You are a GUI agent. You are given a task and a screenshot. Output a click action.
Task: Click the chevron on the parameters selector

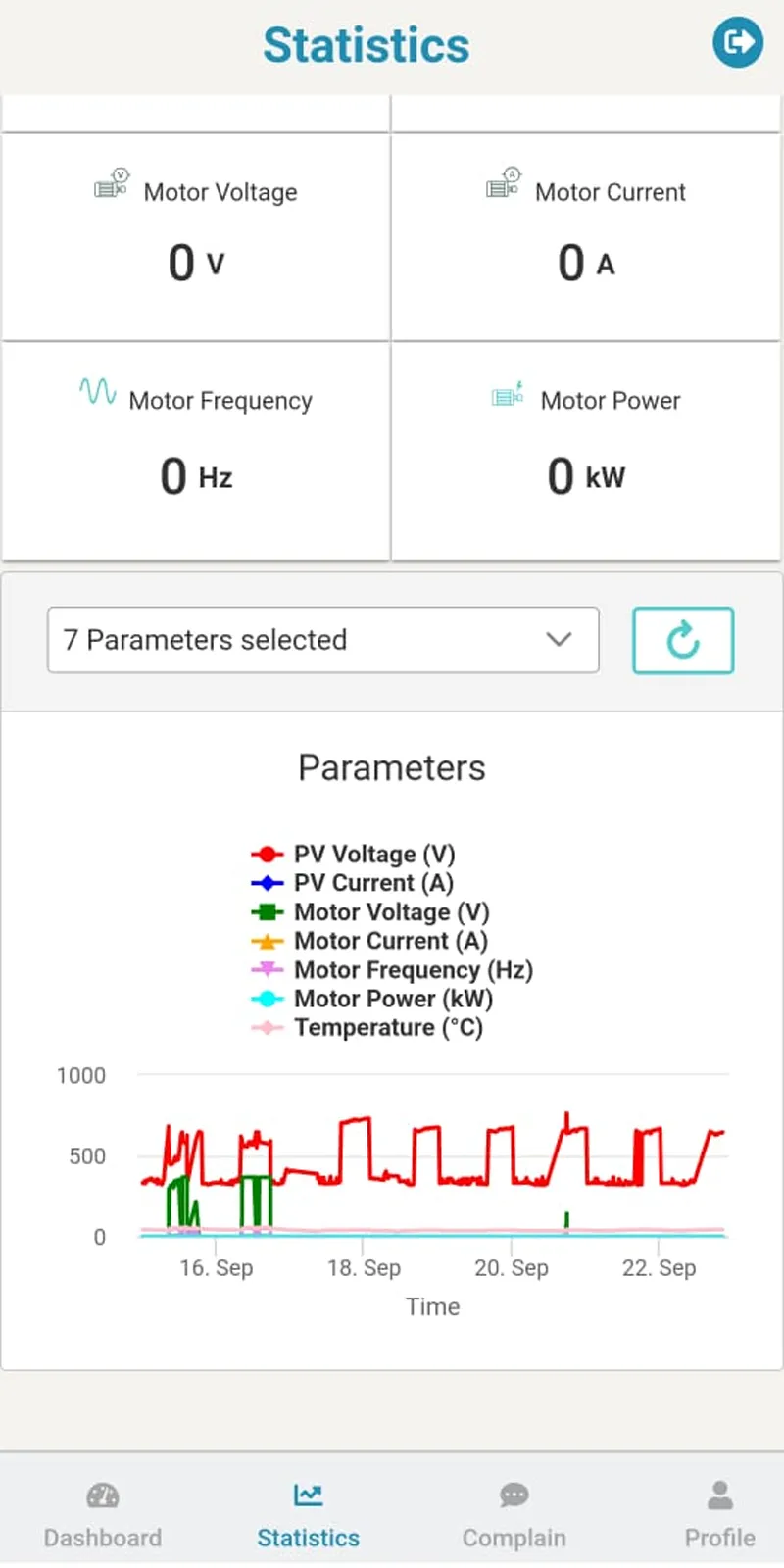(x=559, y=640)
